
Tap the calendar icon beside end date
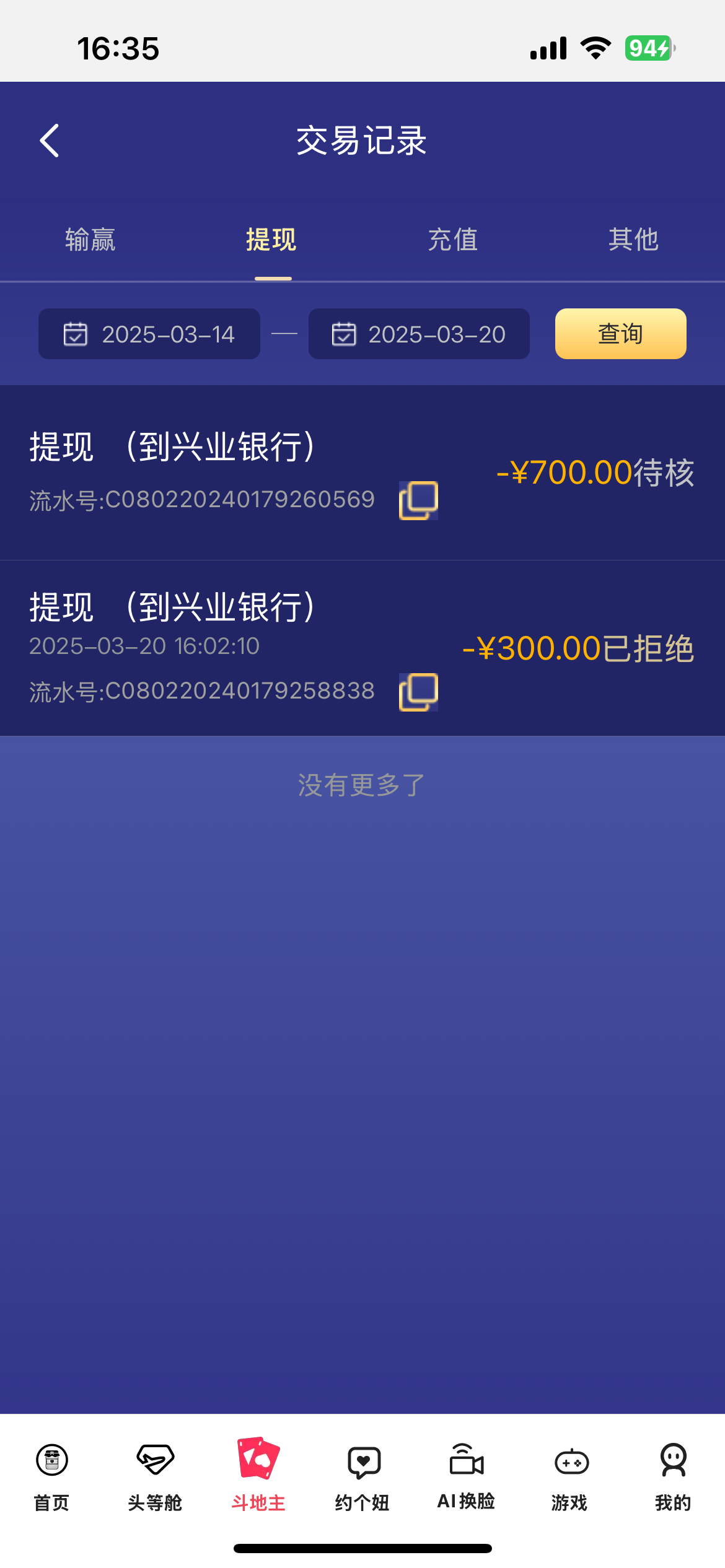pyautogui.click(x=344, y=334)
